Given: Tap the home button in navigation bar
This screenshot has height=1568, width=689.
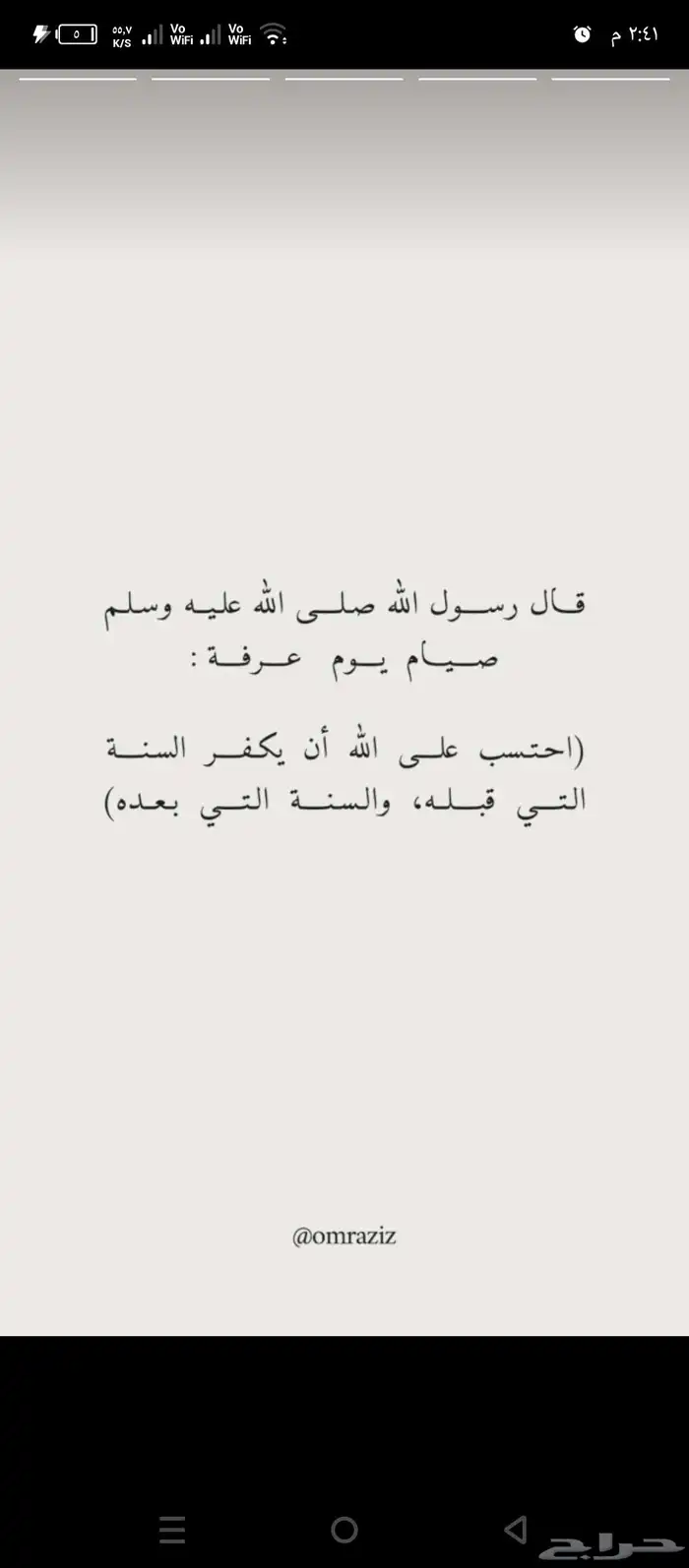Looking at the screenshot, I should pos(344,1529).
